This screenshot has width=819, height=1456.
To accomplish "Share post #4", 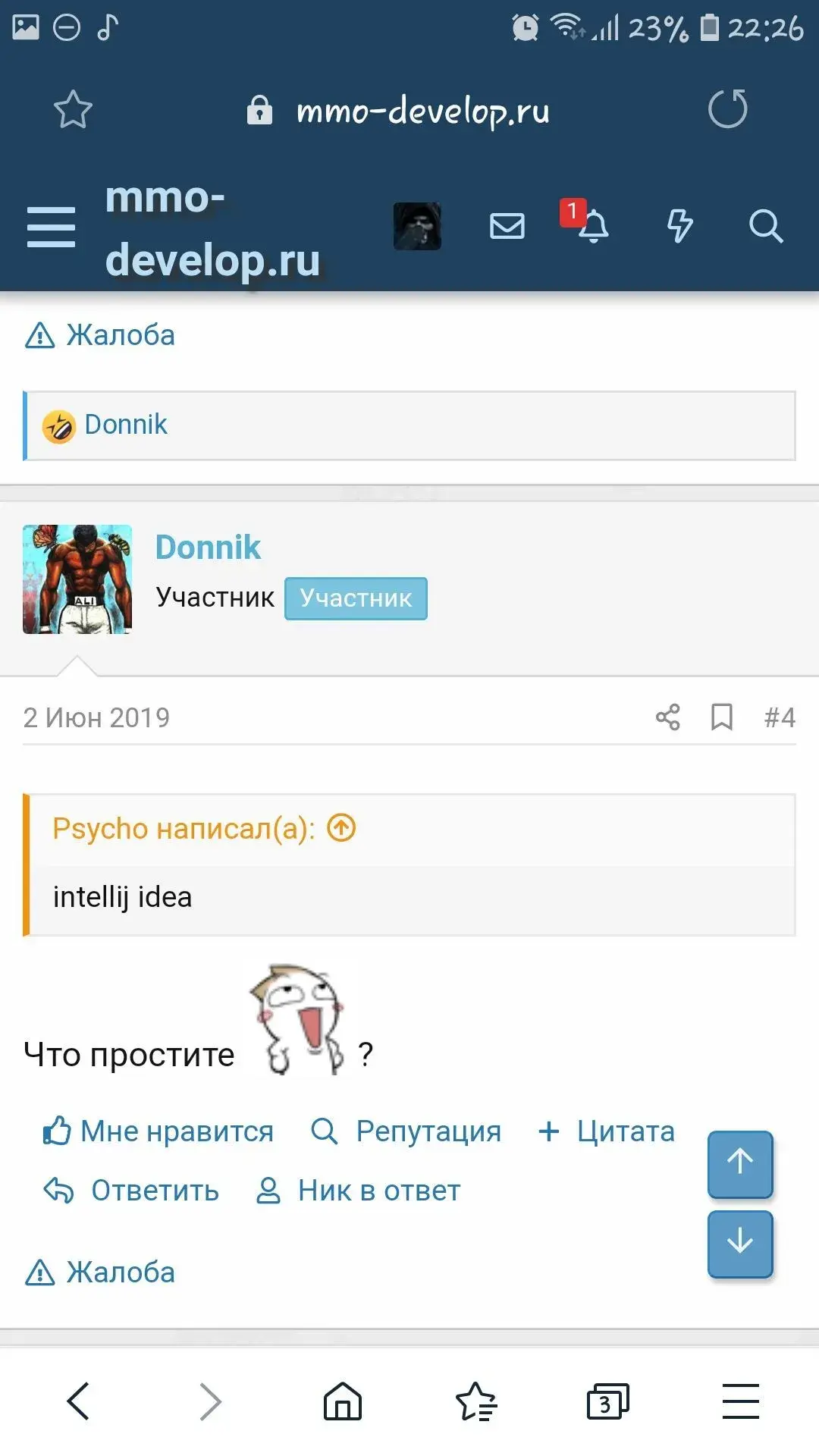I will (667, 717).
